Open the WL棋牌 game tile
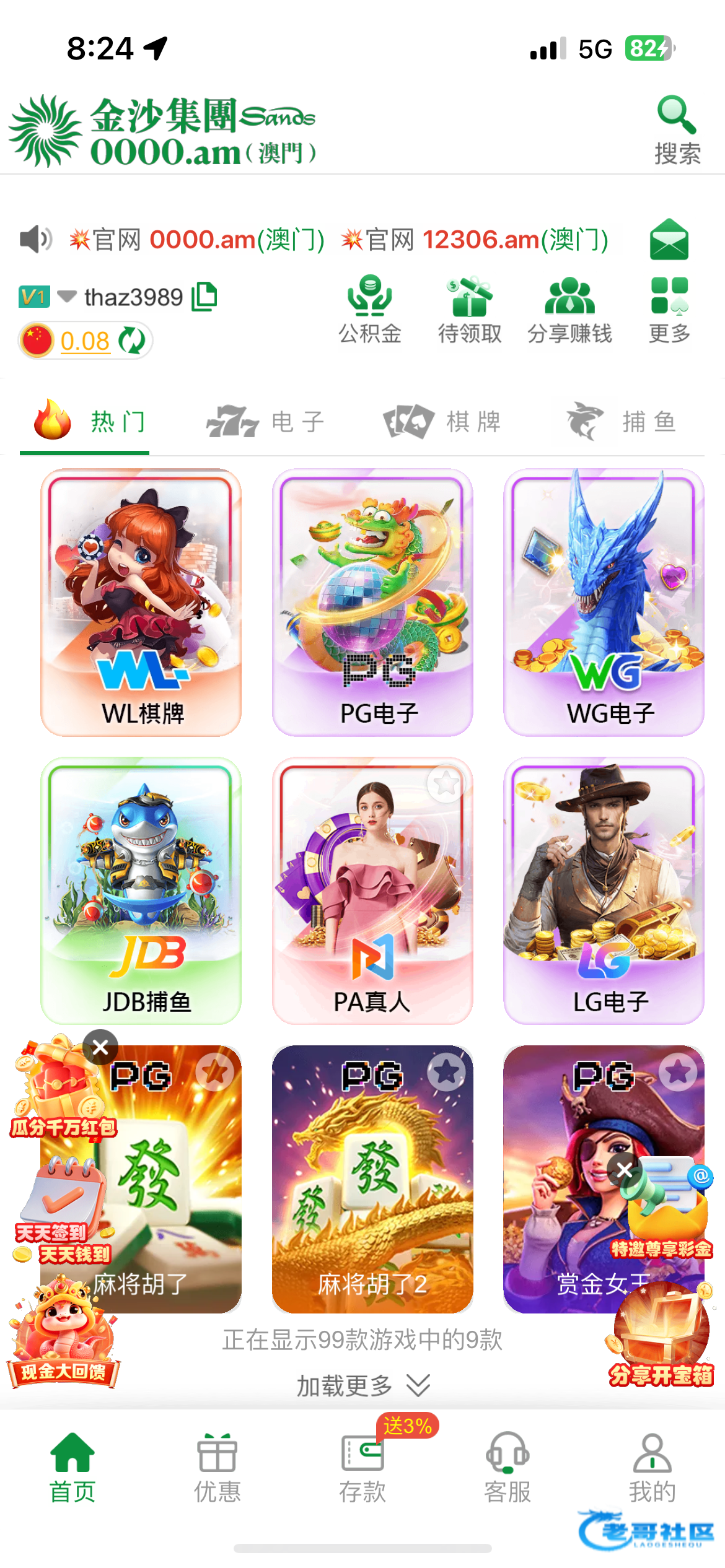The image size is (725, 1568). (x=141, y=602)
